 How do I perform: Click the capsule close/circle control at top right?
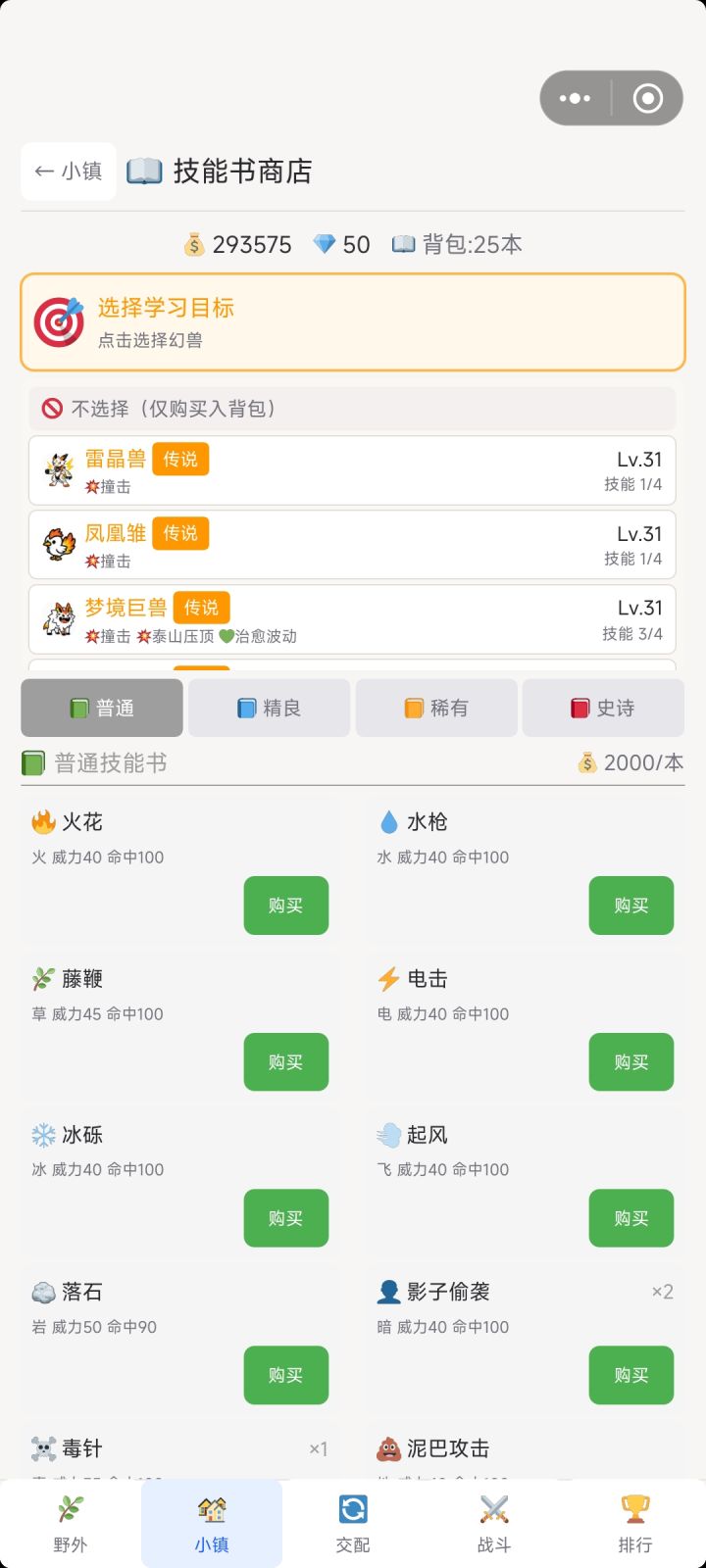coord(646,98)
